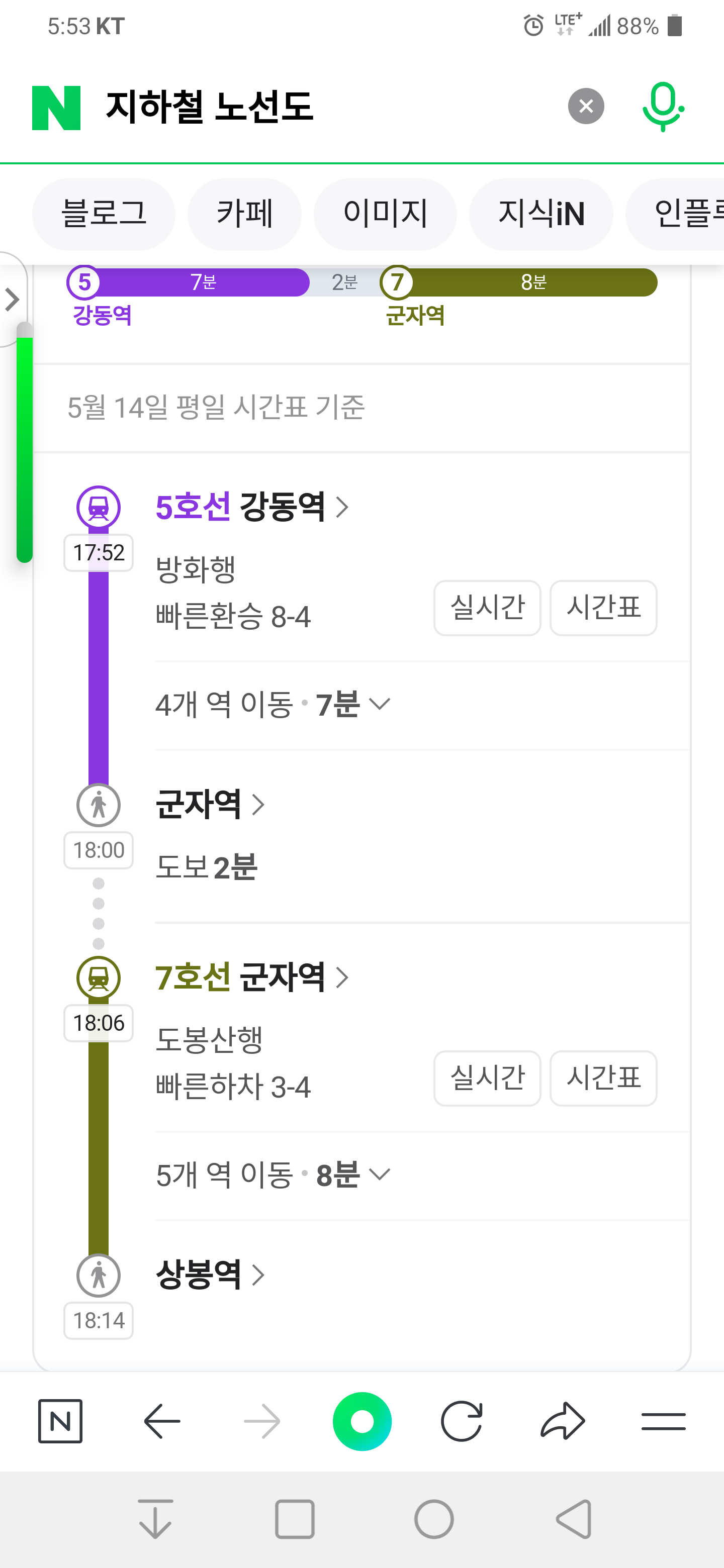Image resolution: width=724 pixels, height=1568 pixels.
Task: Expand the 5개 역 이동 8분 stops
Action: point(273,1175)
